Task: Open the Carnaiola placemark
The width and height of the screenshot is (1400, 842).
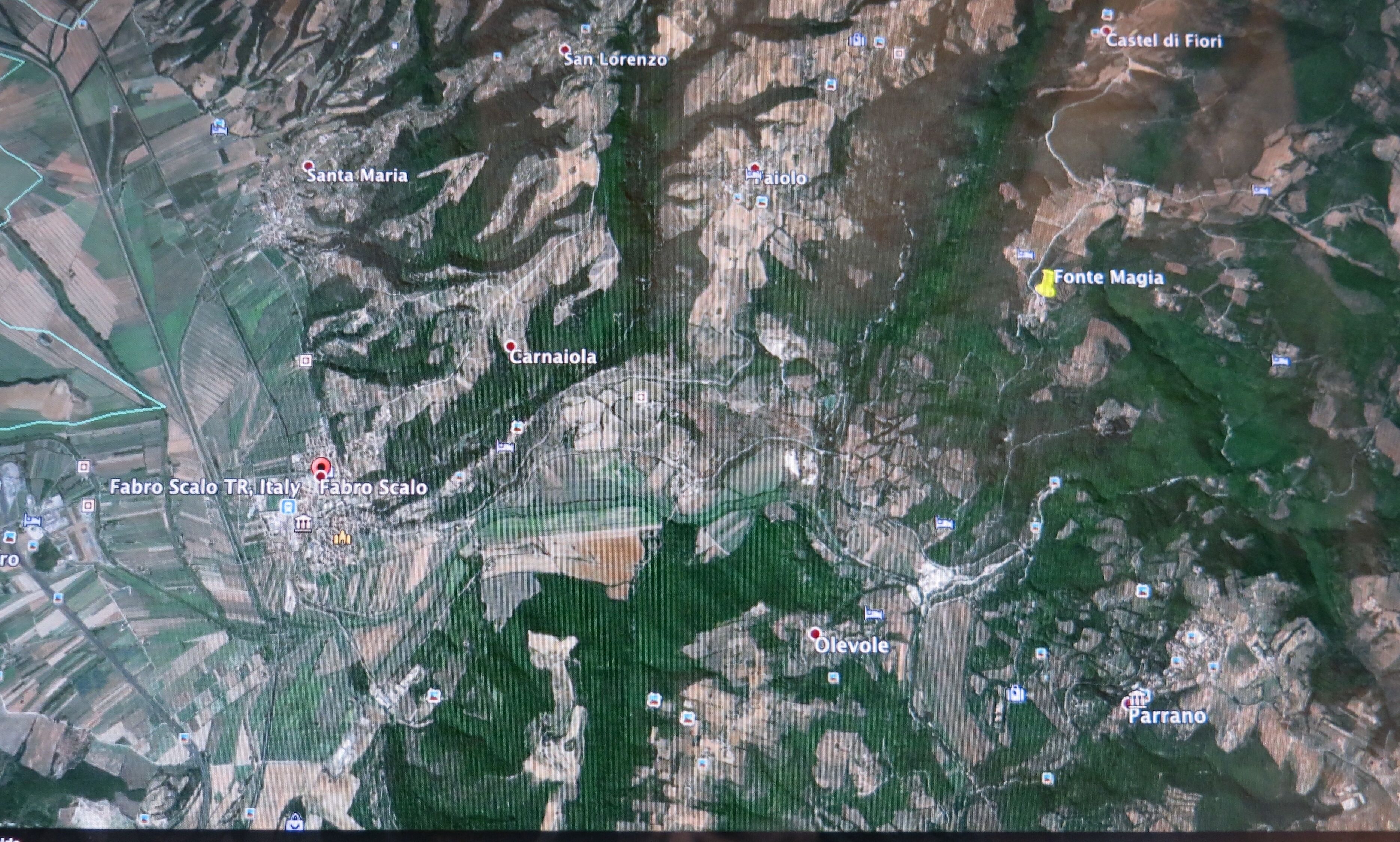Action: click(510, 346)
